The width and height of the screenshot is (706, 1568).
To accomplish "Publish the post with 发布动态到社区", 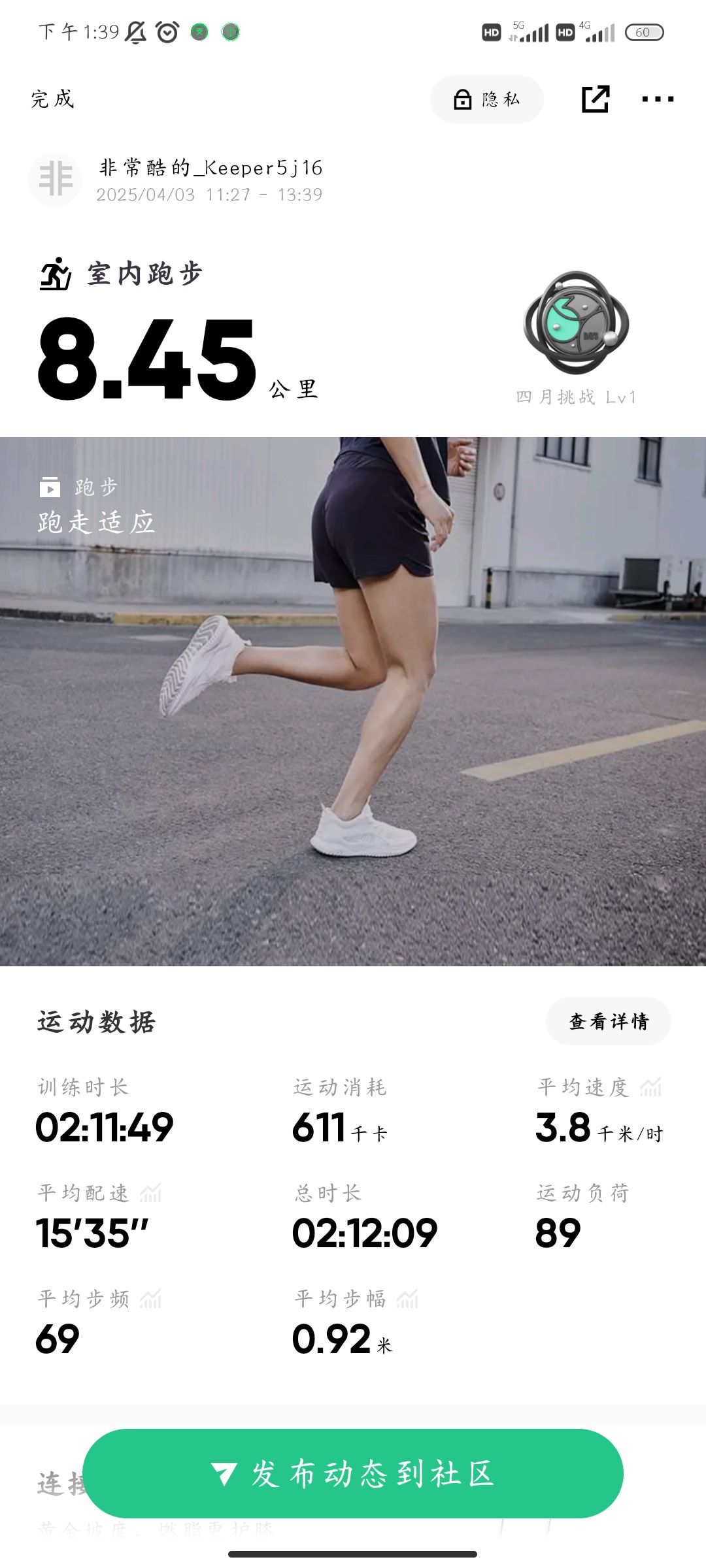I will [353, 1473].
